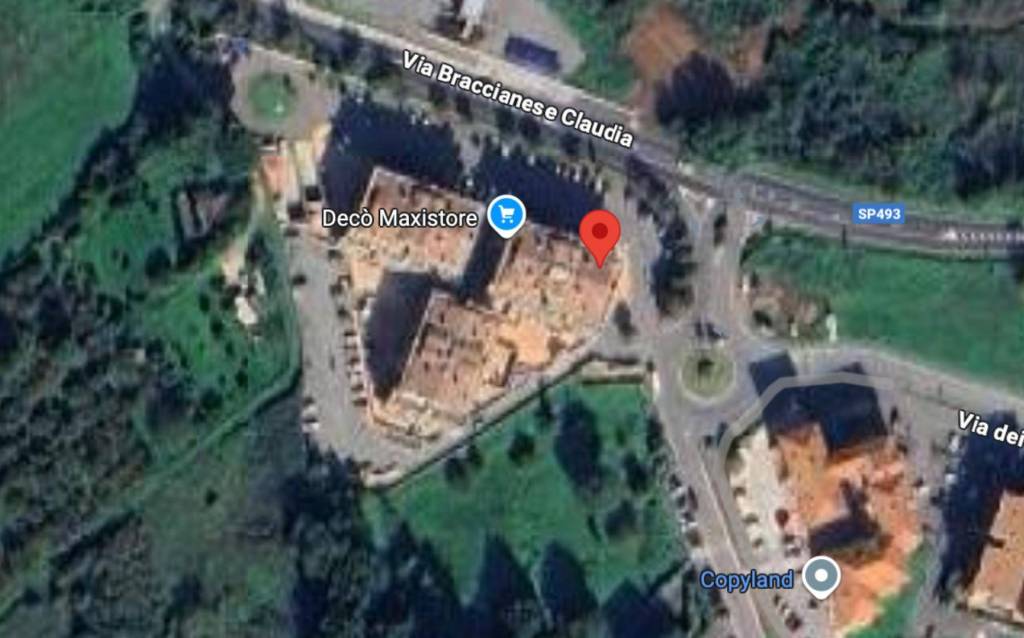Tap the red dropped location pin

(x=600, y=234)
